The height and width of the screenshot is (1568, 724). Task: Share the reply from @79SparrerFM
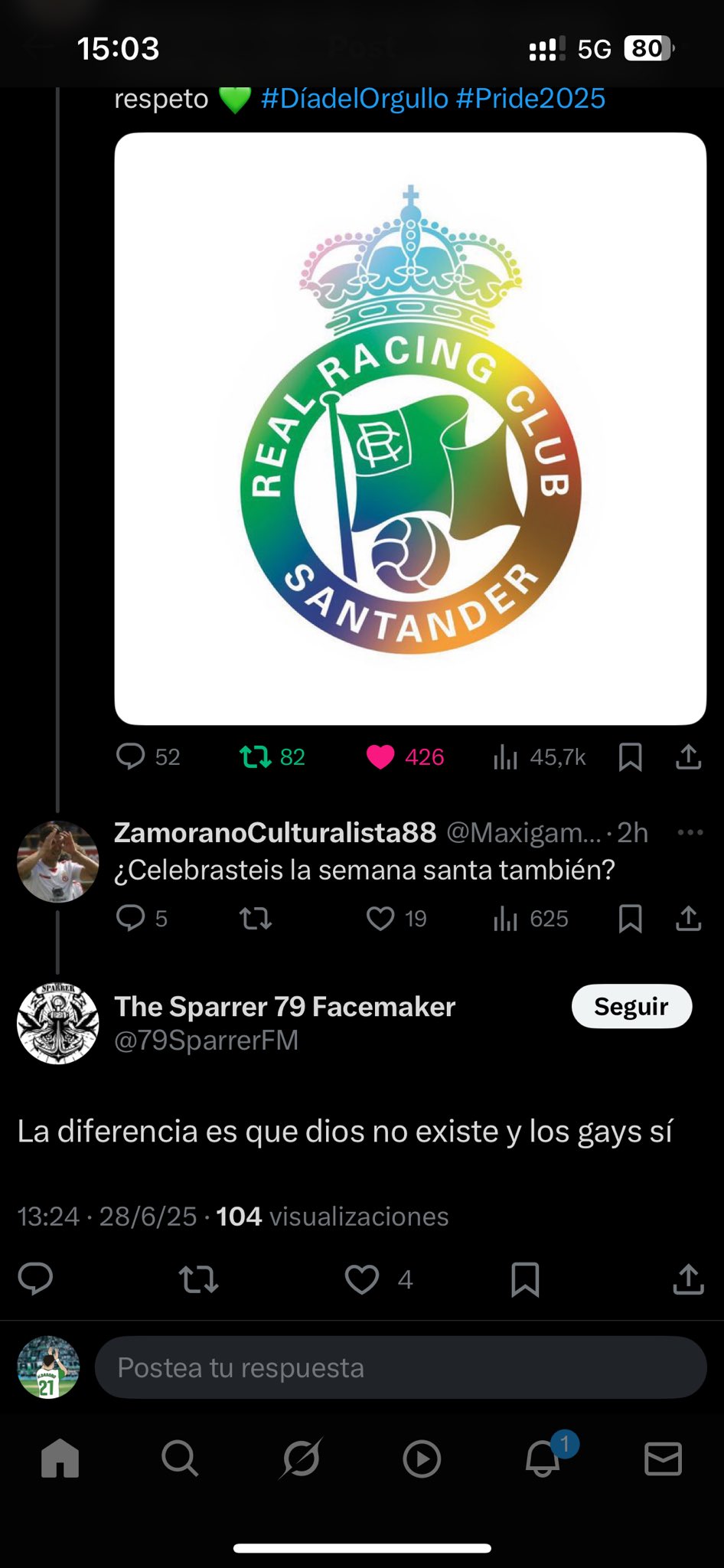(x=688, y=1279)
